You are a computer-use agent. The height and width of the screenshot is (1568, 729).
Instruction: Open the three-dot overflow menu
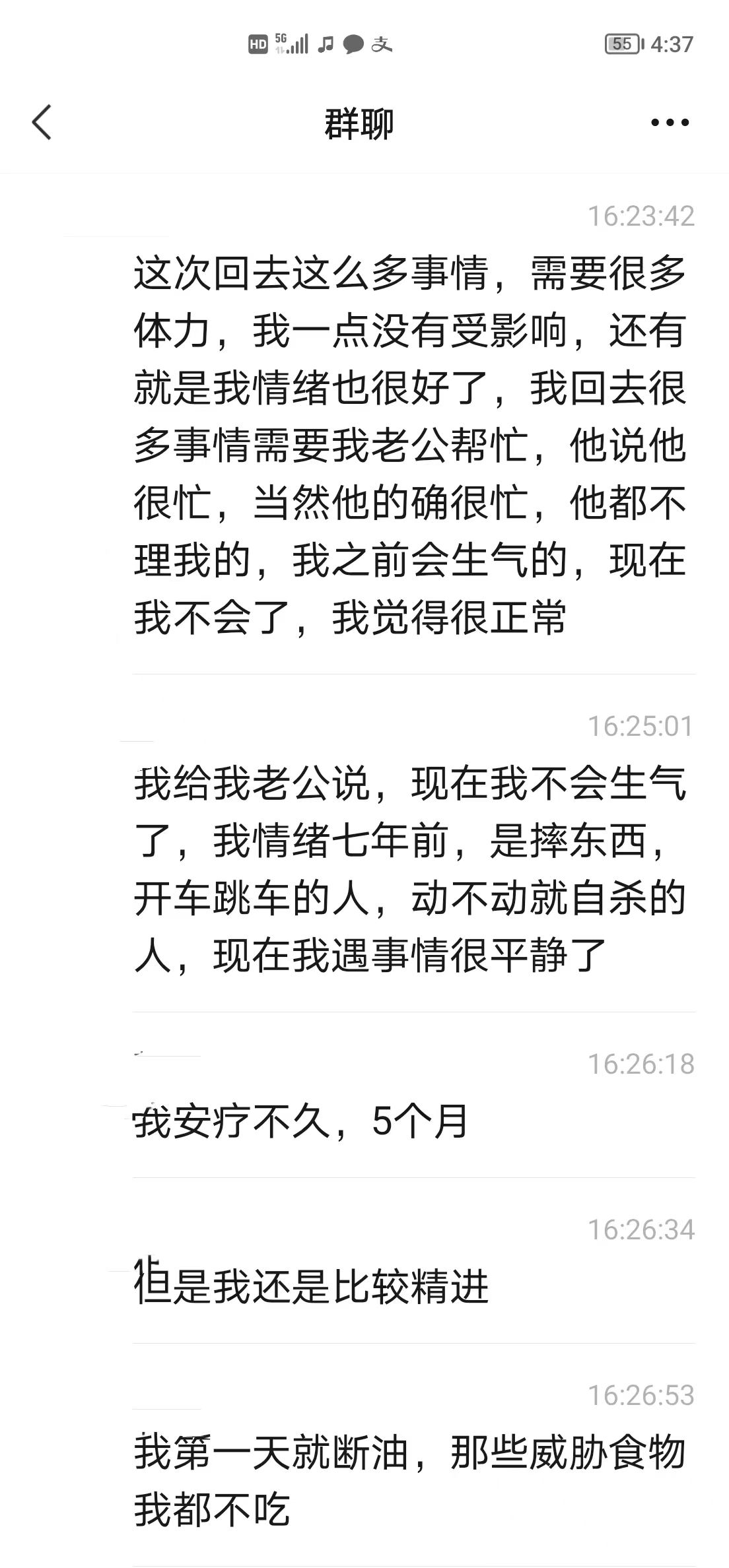(670, 123)
